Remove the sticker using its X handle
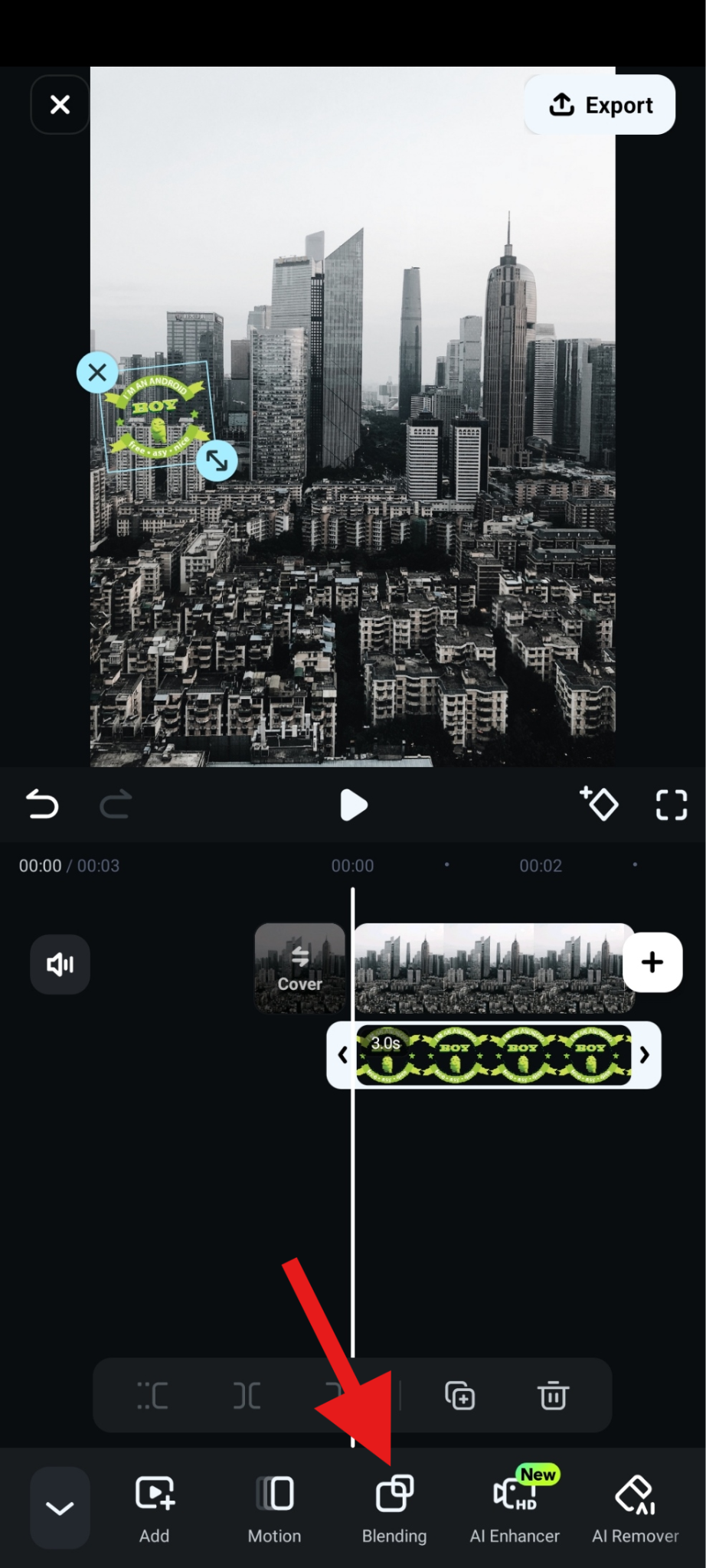 point(97,373)
